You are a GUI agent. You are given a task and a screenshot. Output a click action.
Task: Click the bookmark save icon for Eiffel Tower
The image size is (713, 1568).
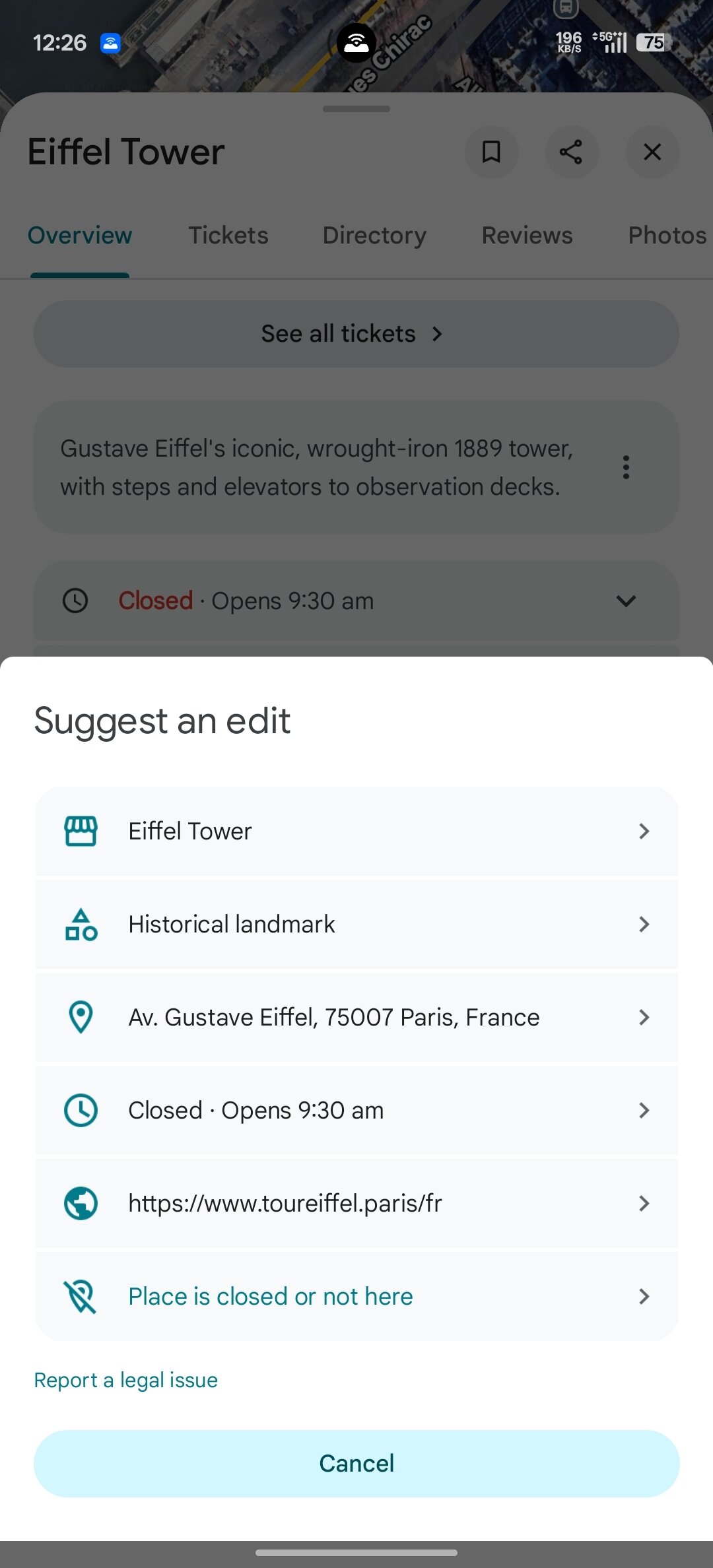click(491, 152)
